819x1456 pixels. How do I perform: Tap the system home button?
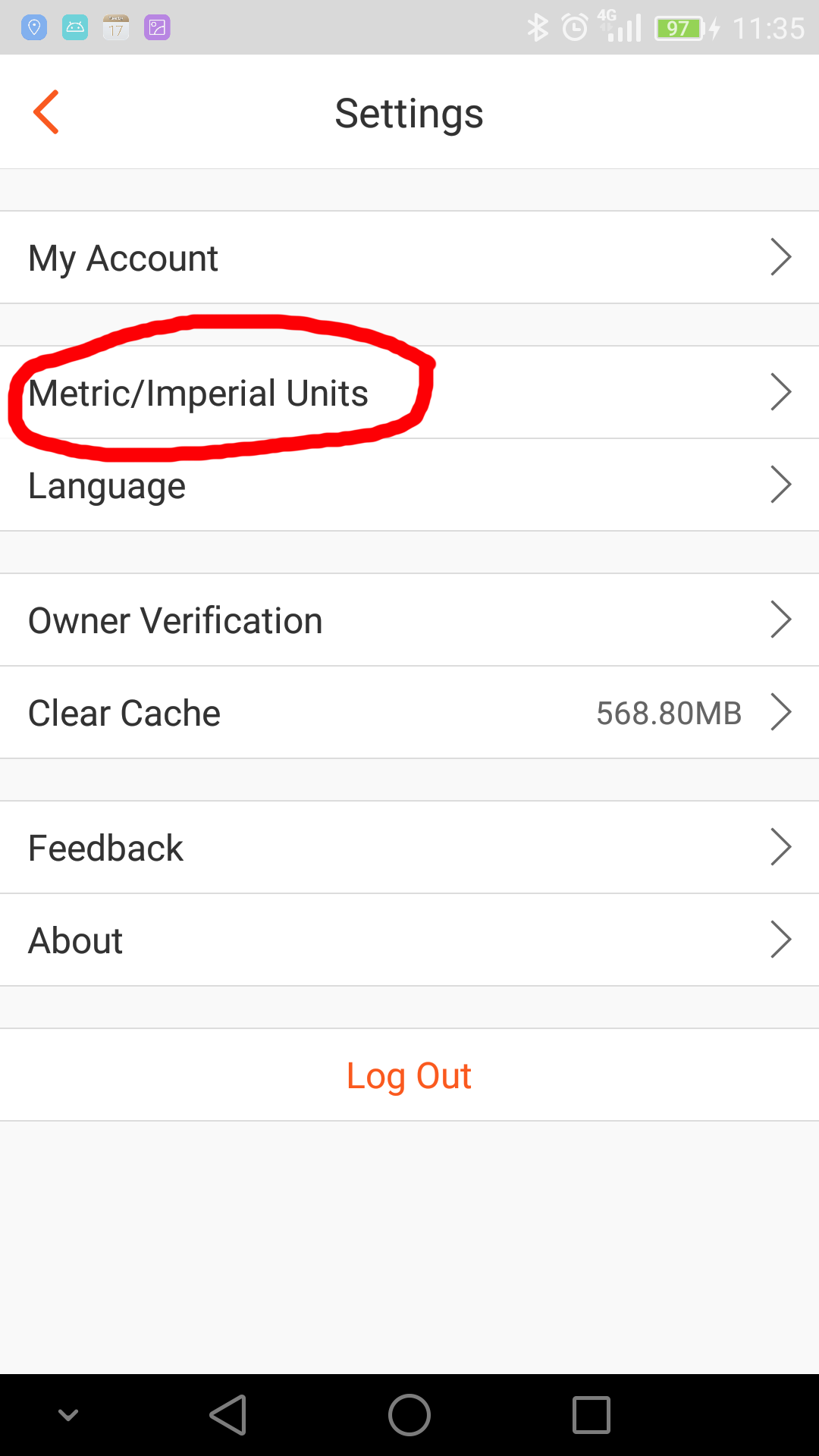[409, 1415]
